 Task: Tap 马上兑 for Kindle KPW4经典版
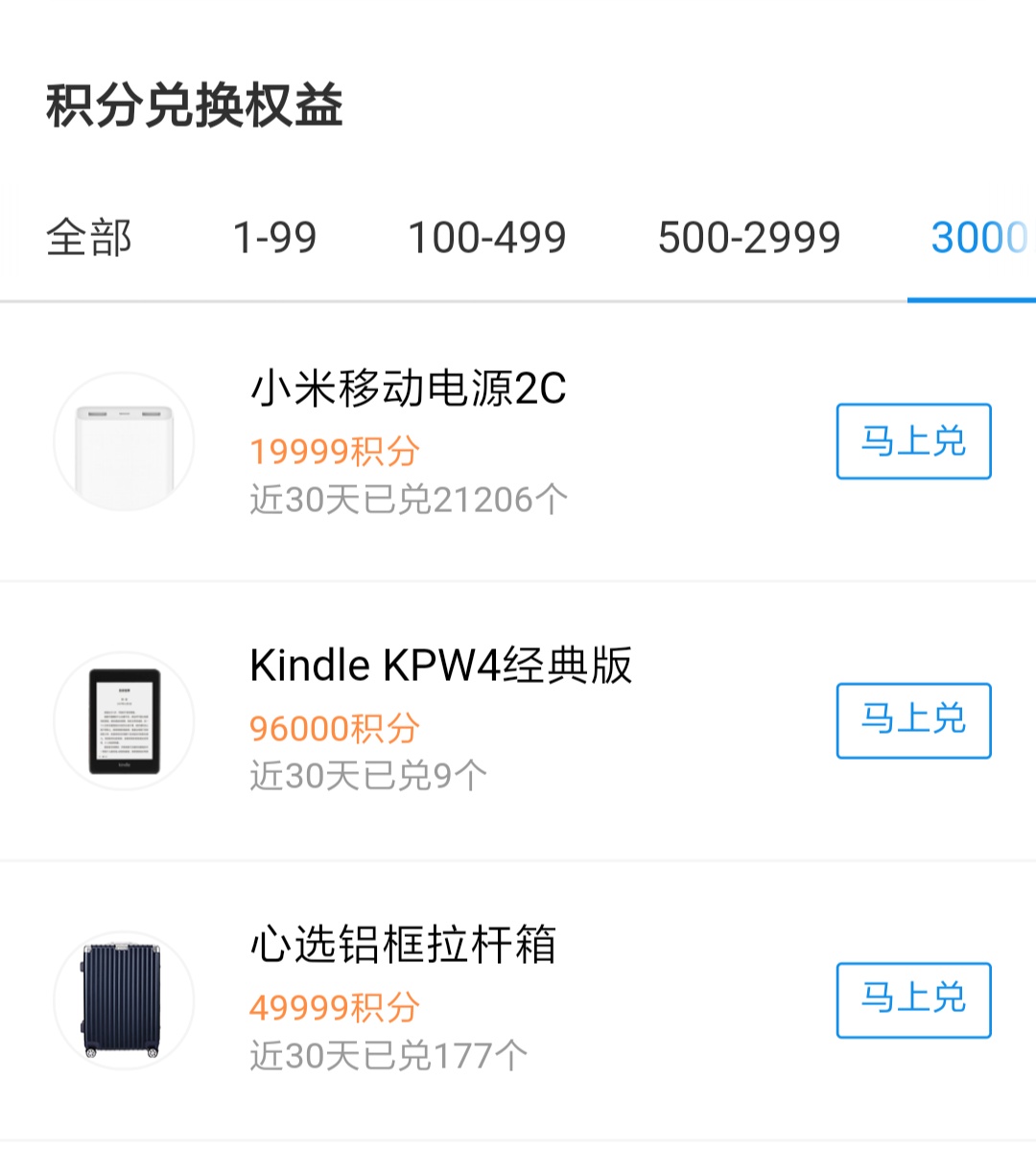[x=912, y=721]
